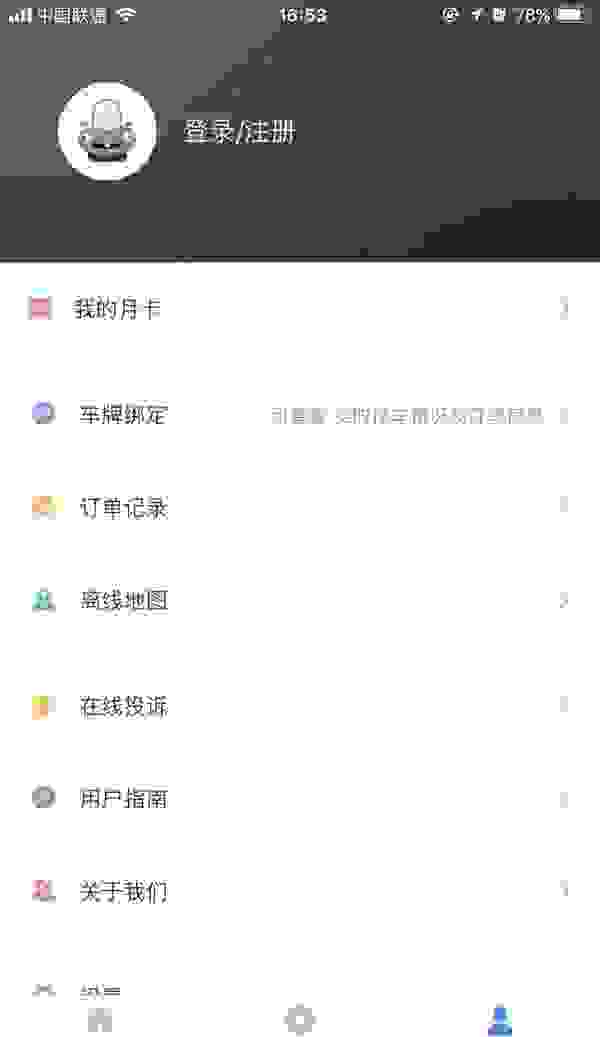Tap 登录/注册 to log in or register
The width and height of the screenshot is (600, 1037).
(239, 133)
